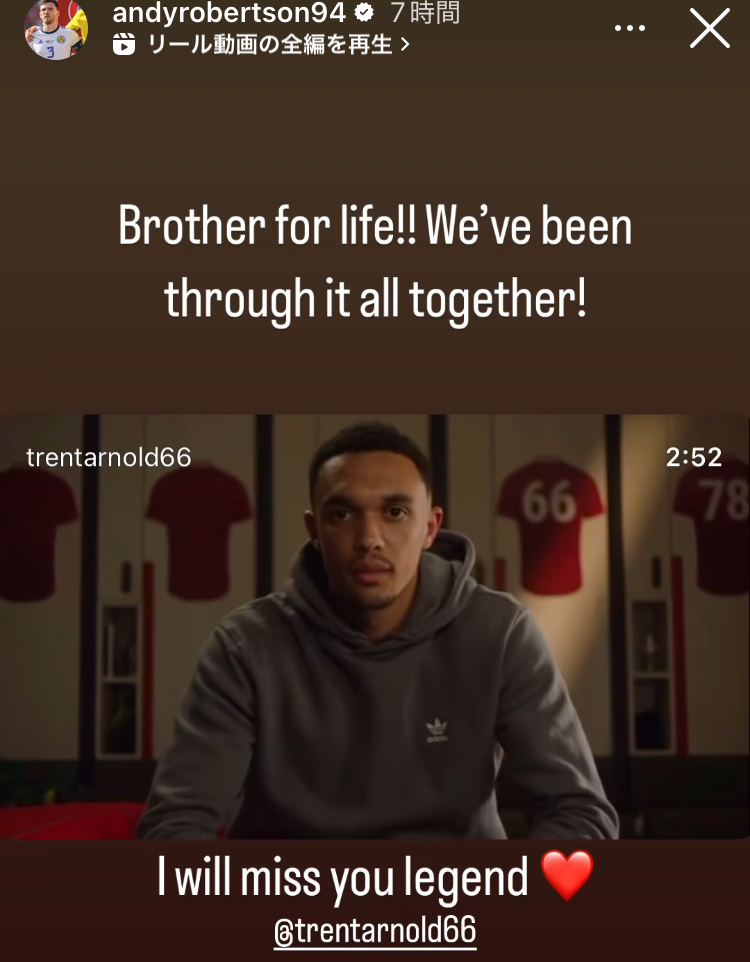Tap the andyrobertson94 username
Image resolution: width=750 pixels, height=962 pixels.
[x=229, y=14]
